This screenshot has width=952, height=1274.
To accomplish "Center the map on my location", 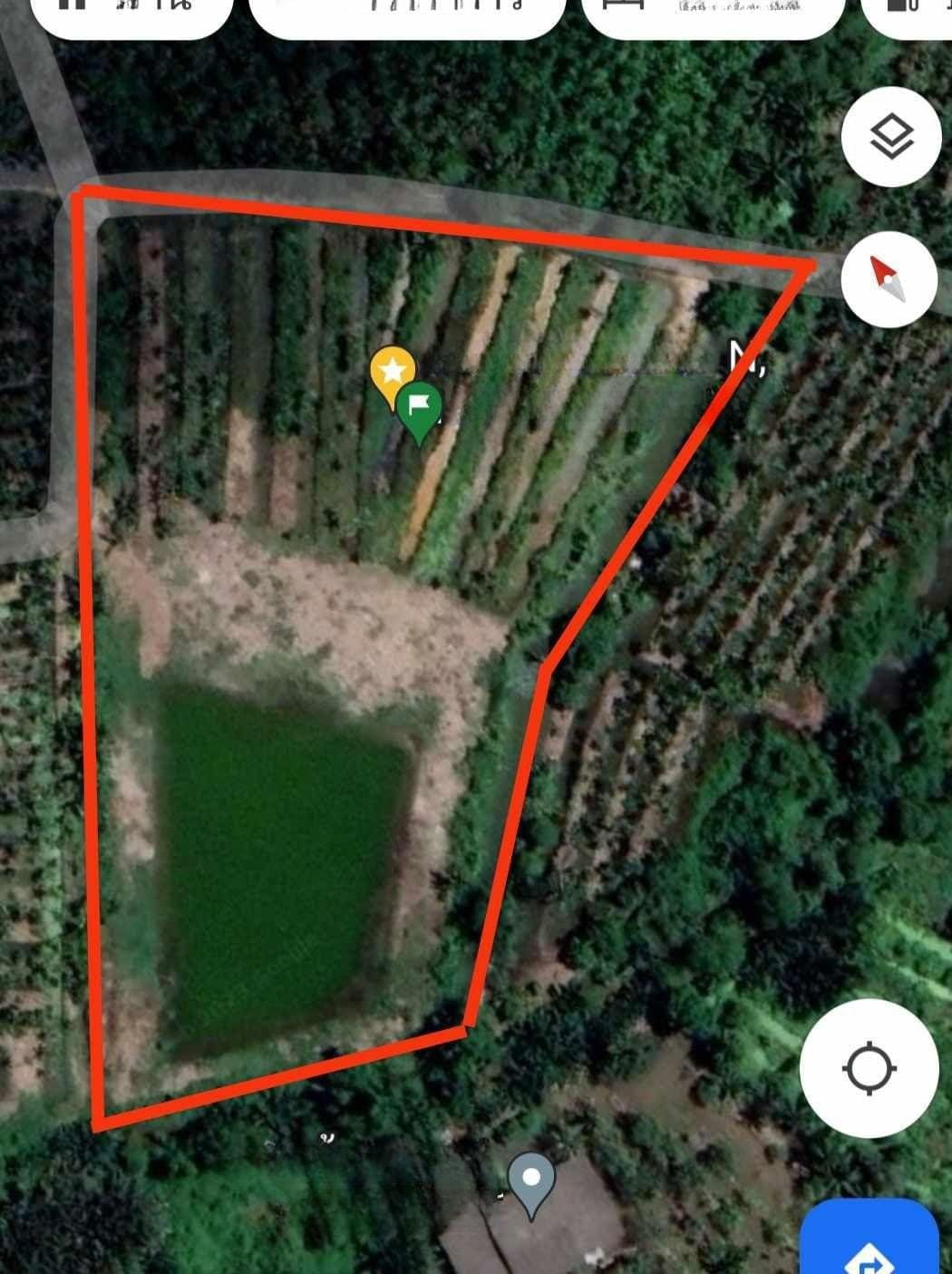I will 869,1067.
